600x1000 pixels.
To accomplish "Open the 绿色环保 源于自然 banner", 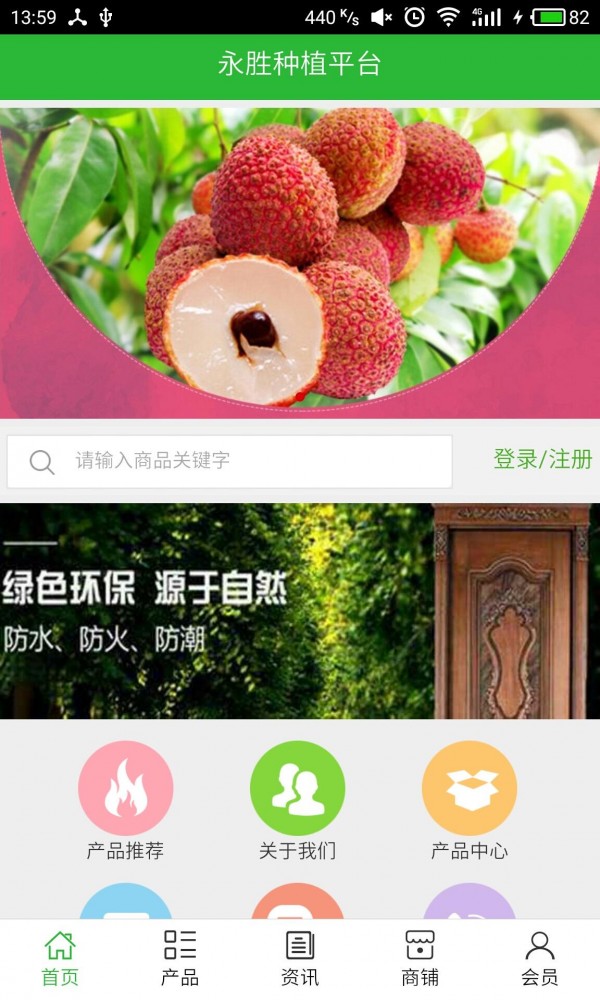I will click(300, 611).
